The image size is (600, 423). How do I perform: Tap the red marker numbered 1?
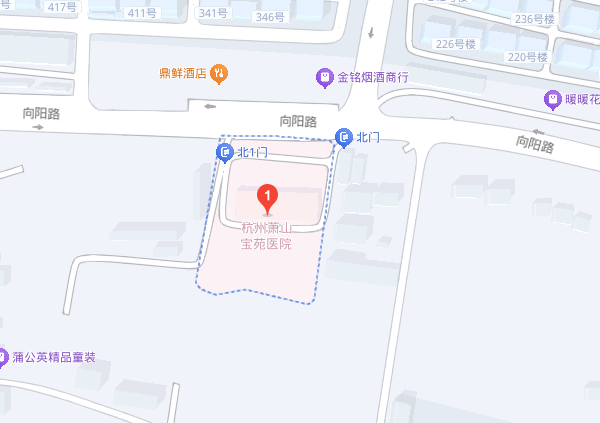268,197
